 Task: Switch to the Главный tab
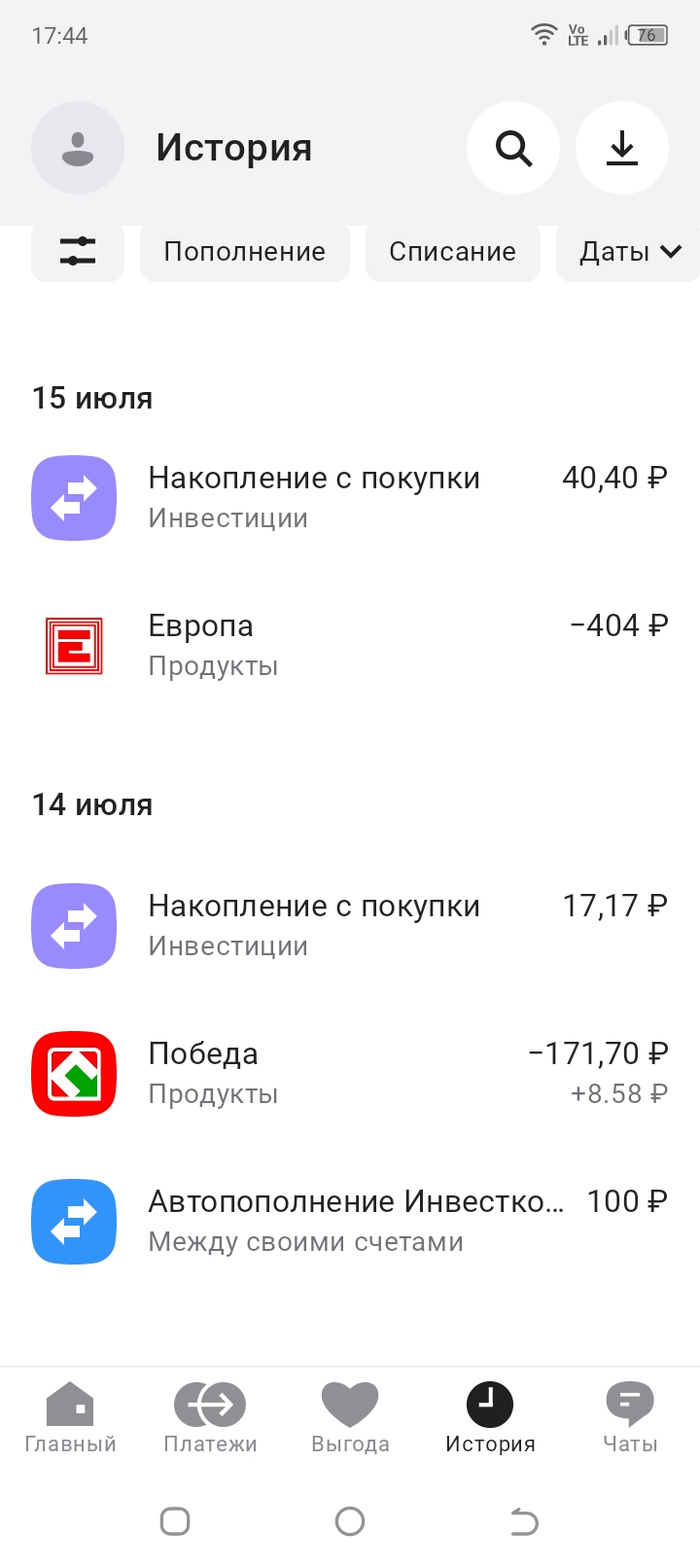pos(70,1418)
